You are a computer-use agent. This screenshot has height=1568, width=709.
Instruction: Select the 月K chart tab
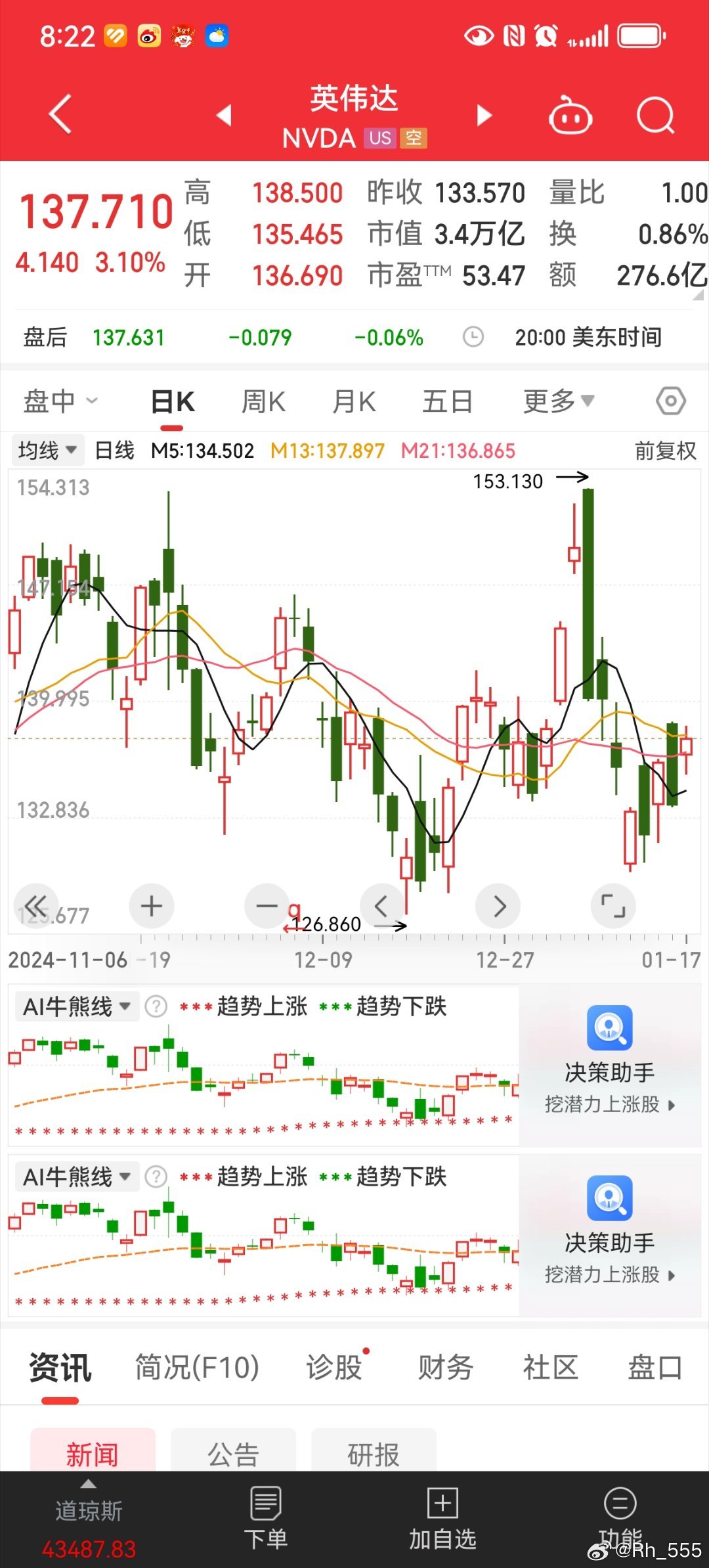[x=354, y=401]
